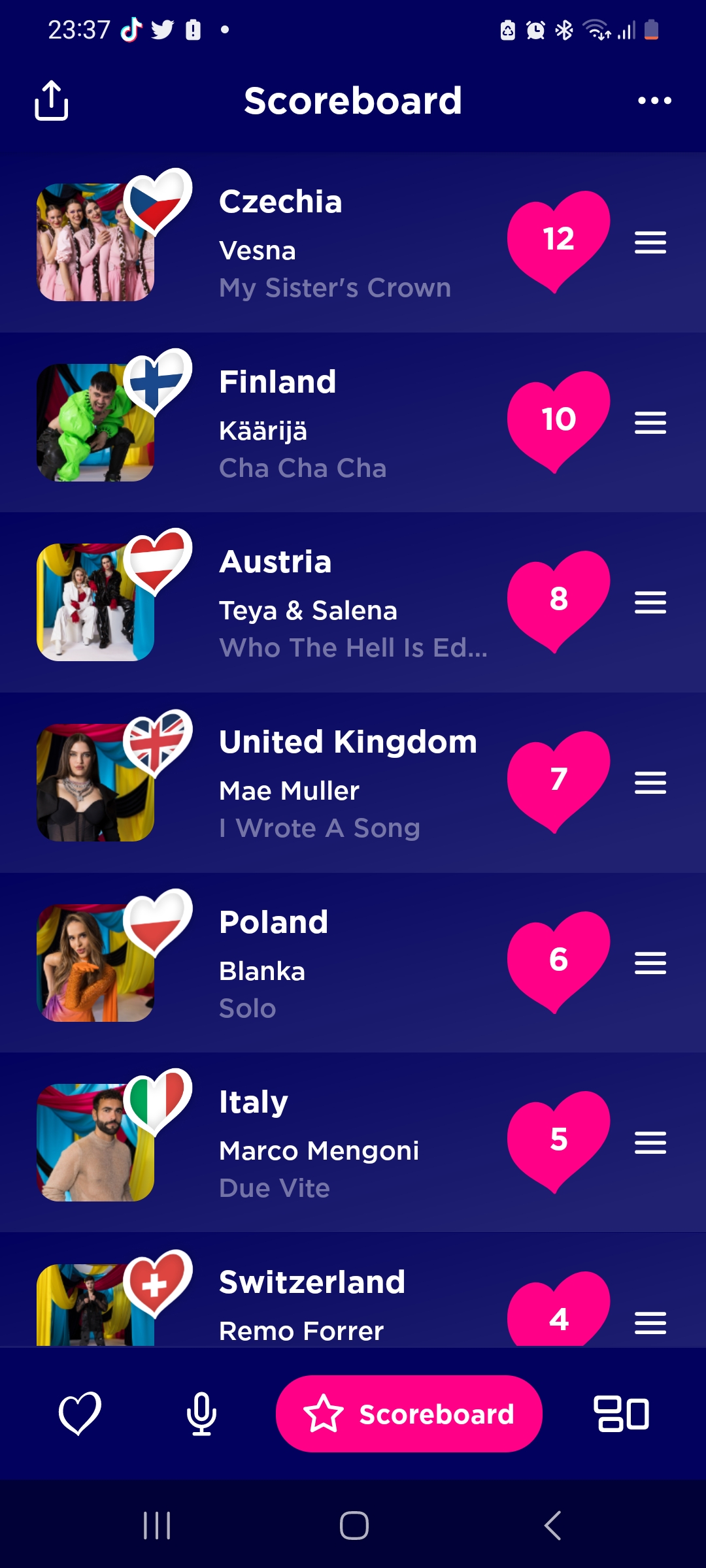Image resolution: width=706 pixels, height=1568 pixels.
Task: Share the scoreboard
Action: pos(51,101)
